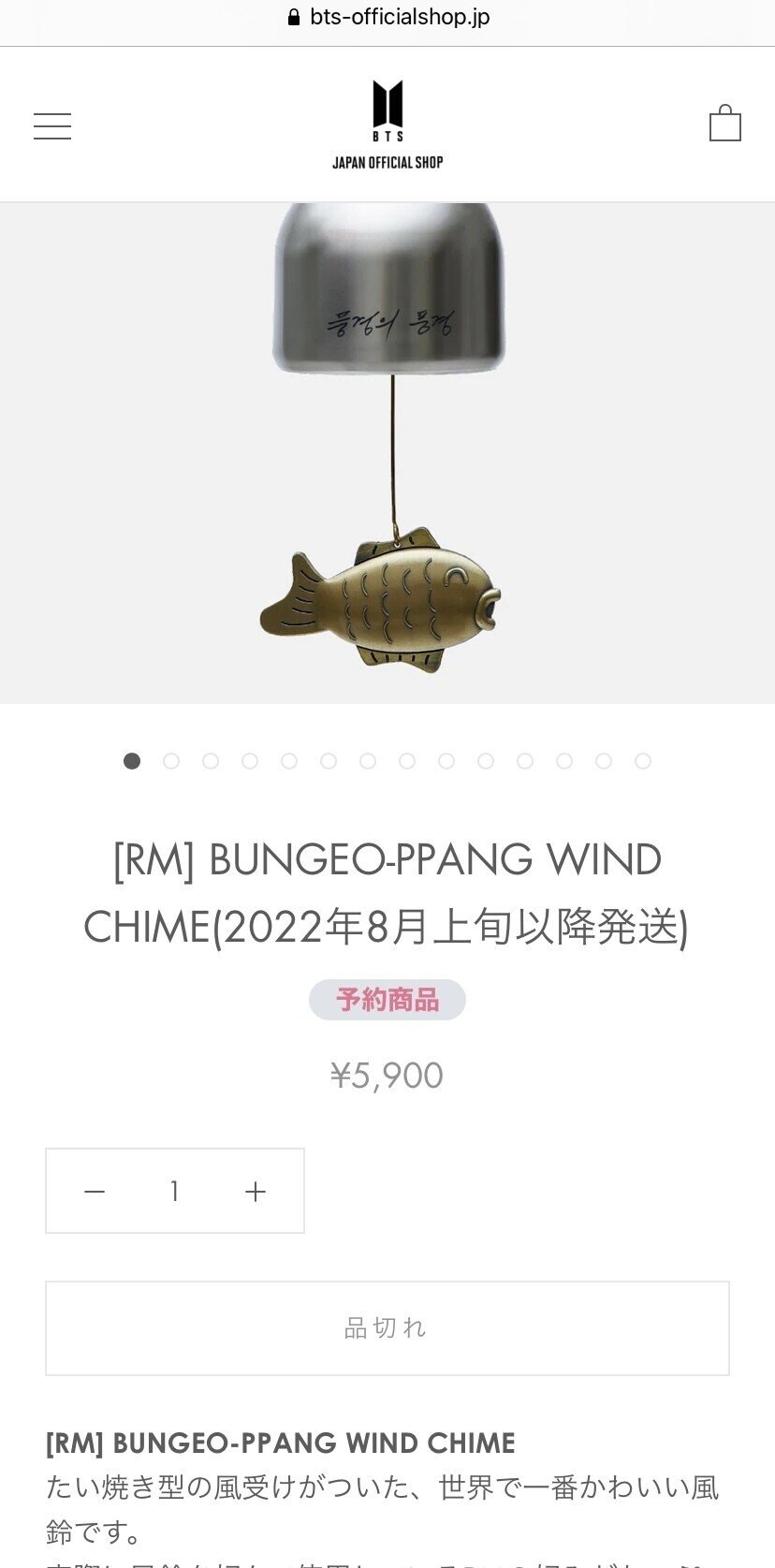Select the last product image dot
The image size is (775, 1568).
point(643,761)
